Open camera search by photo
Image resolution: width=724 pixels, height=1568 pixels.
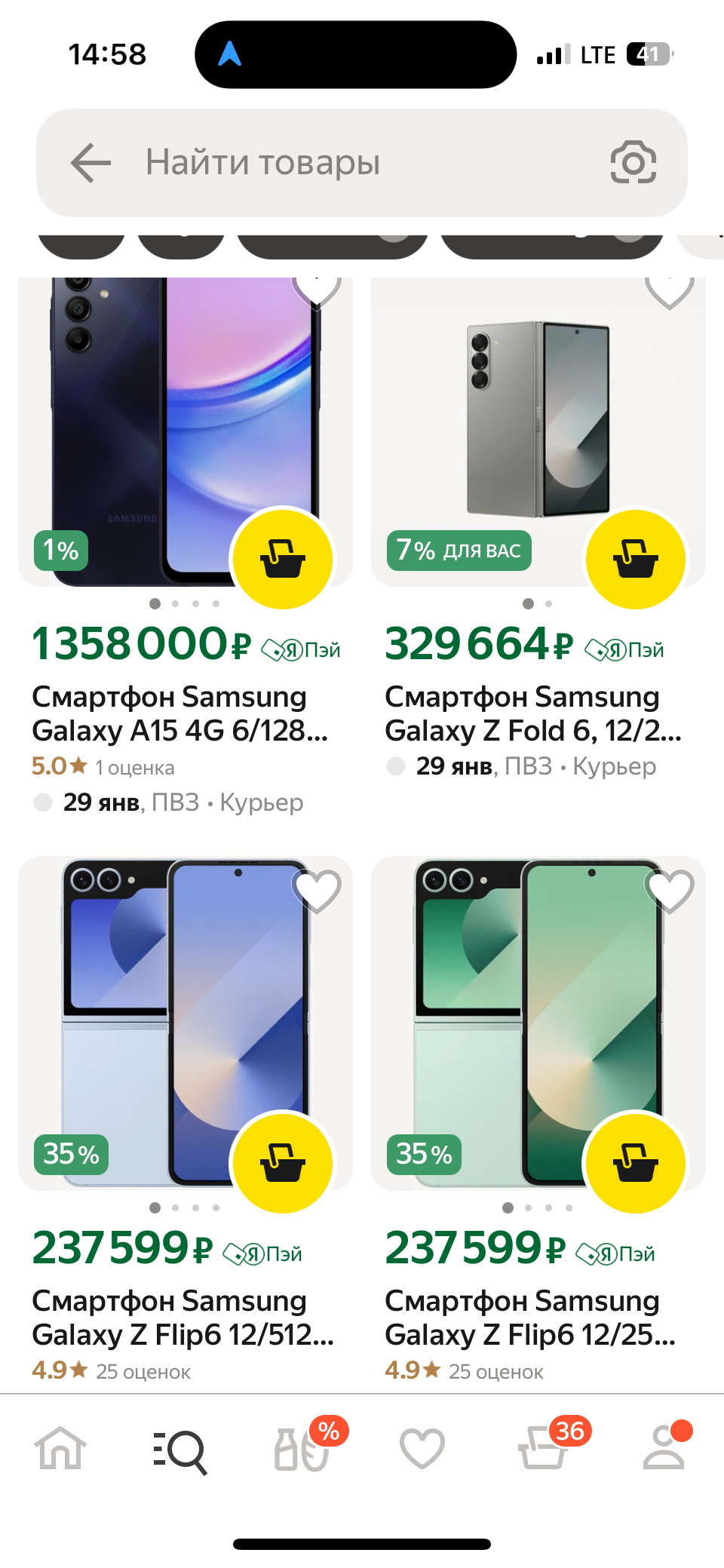633,162
